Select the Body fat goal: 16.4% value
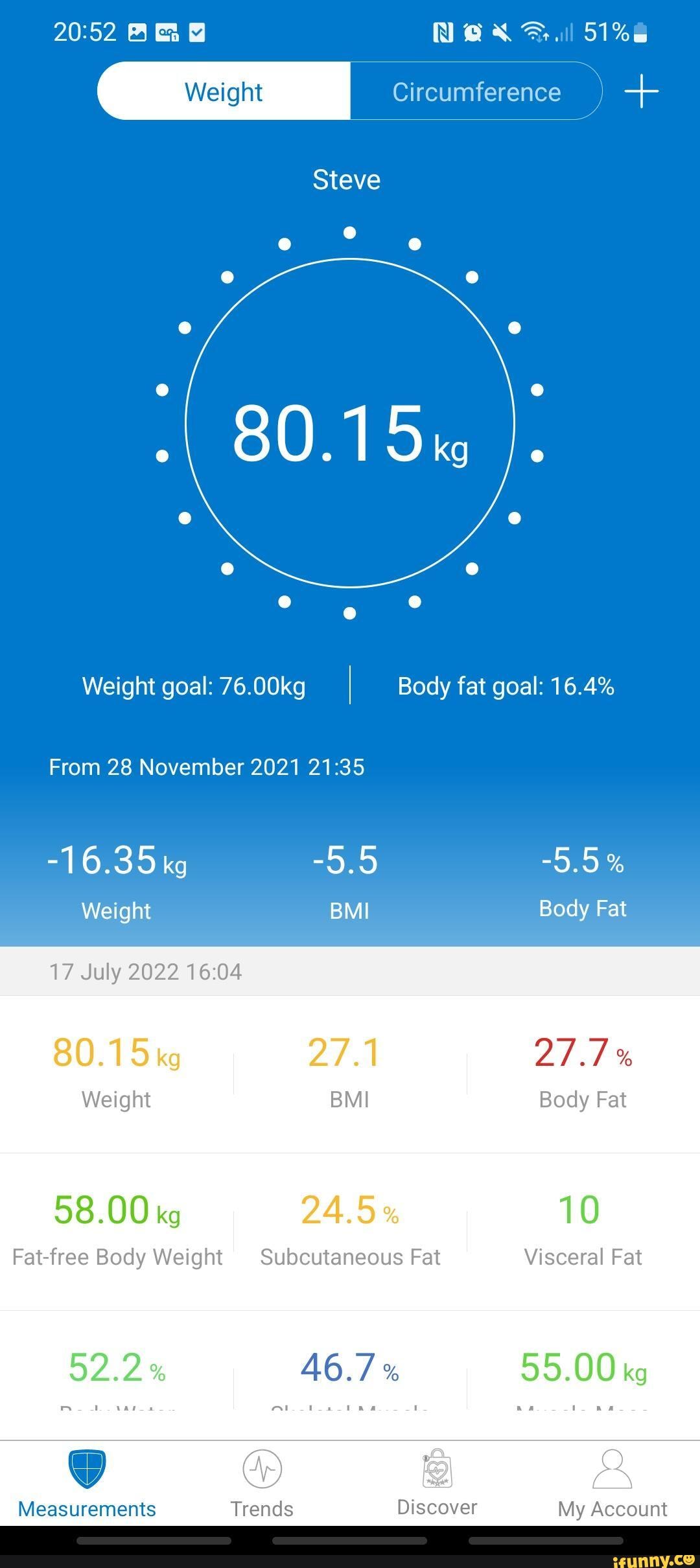 tap(506, 686)
